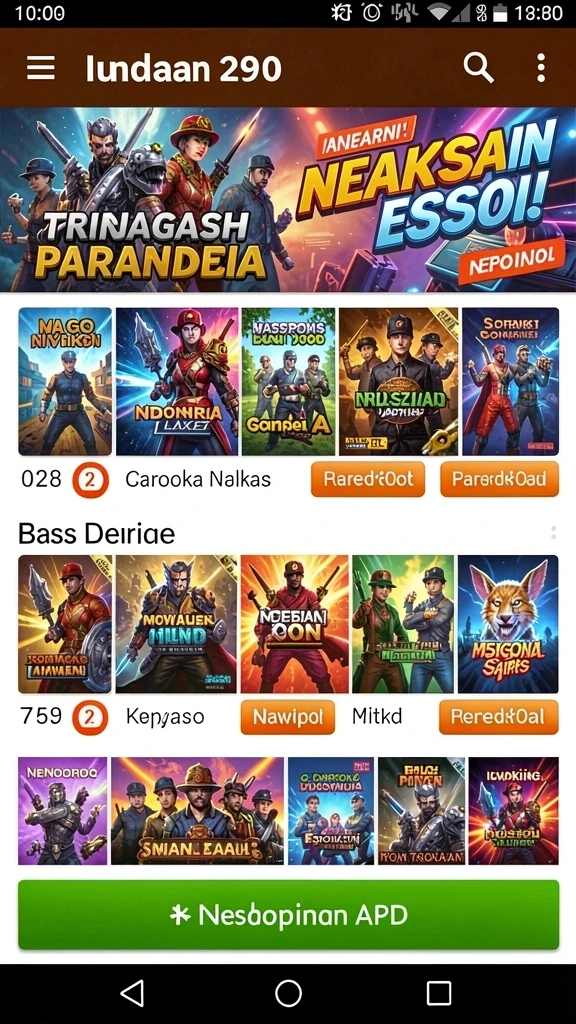The width and height of the screenshot is (576, 1024).
Task: Open the Smanl Eaaul game tile
Action: pyautogui.click(x=197, y=810)
